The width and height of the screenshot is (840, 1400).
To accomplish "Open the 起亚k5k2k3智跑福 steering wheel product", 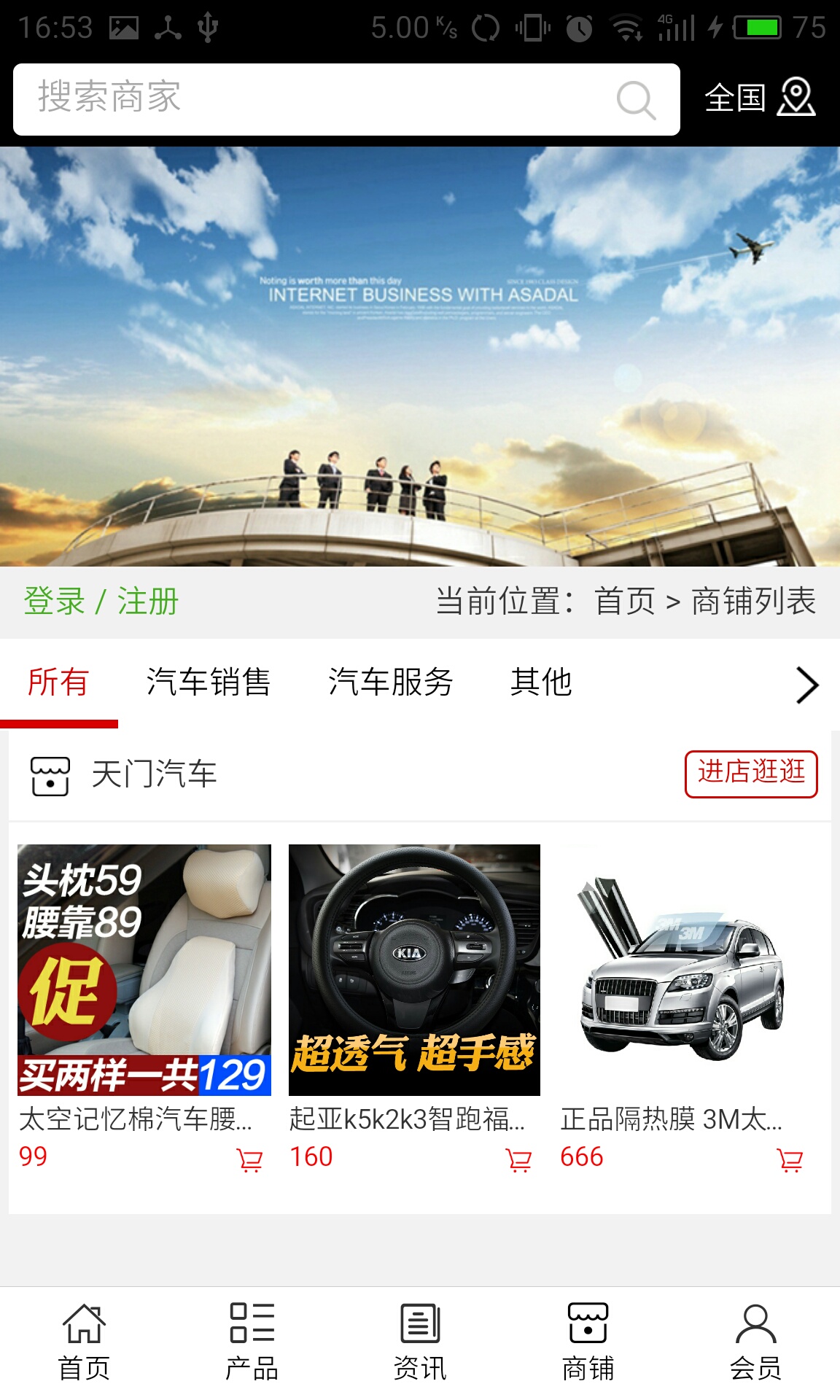I will (x=414, y=970).
